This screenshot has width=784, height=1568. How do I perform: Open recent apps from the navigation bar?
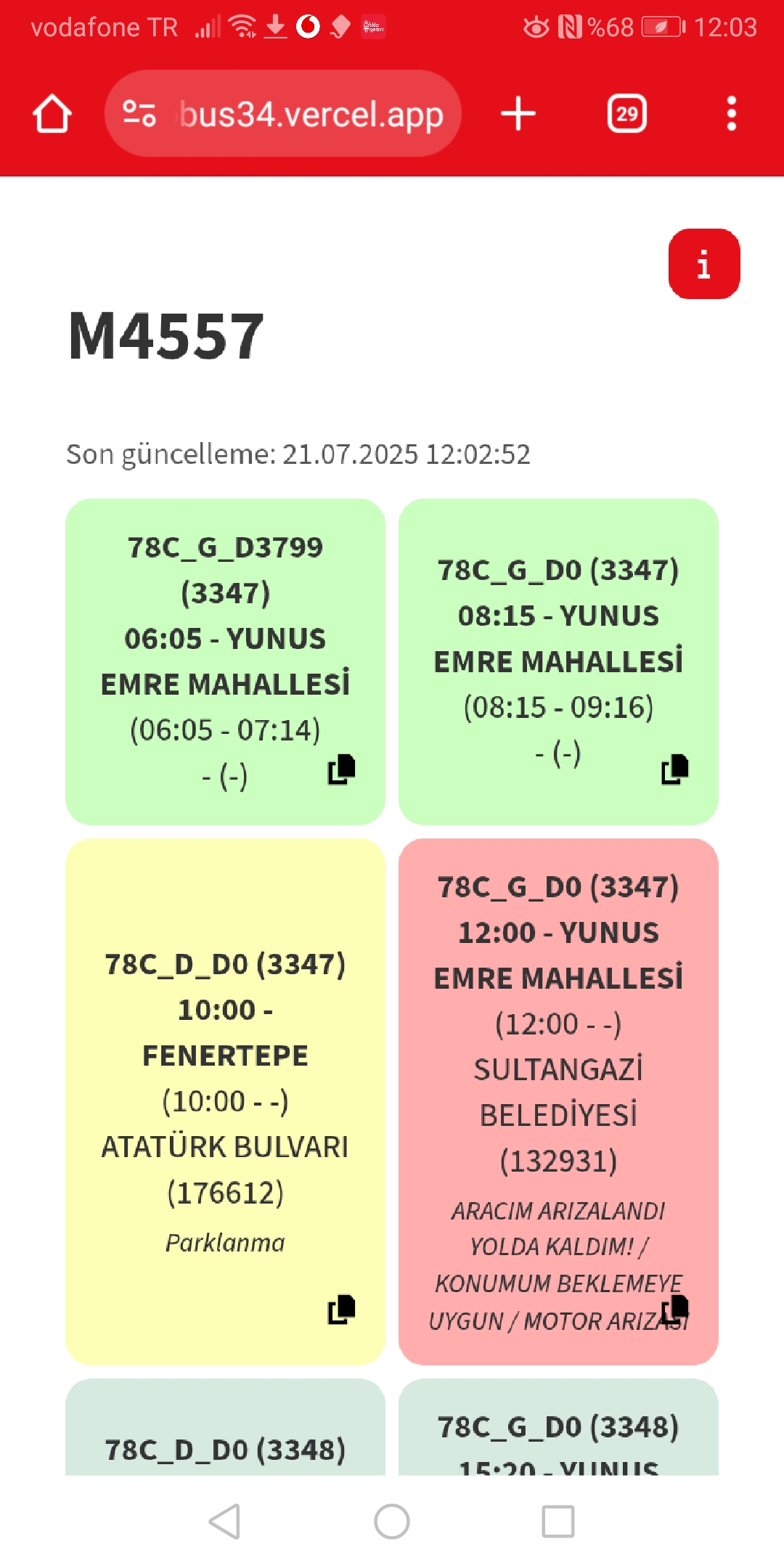pyautogui.click(x=558, y=1521)
